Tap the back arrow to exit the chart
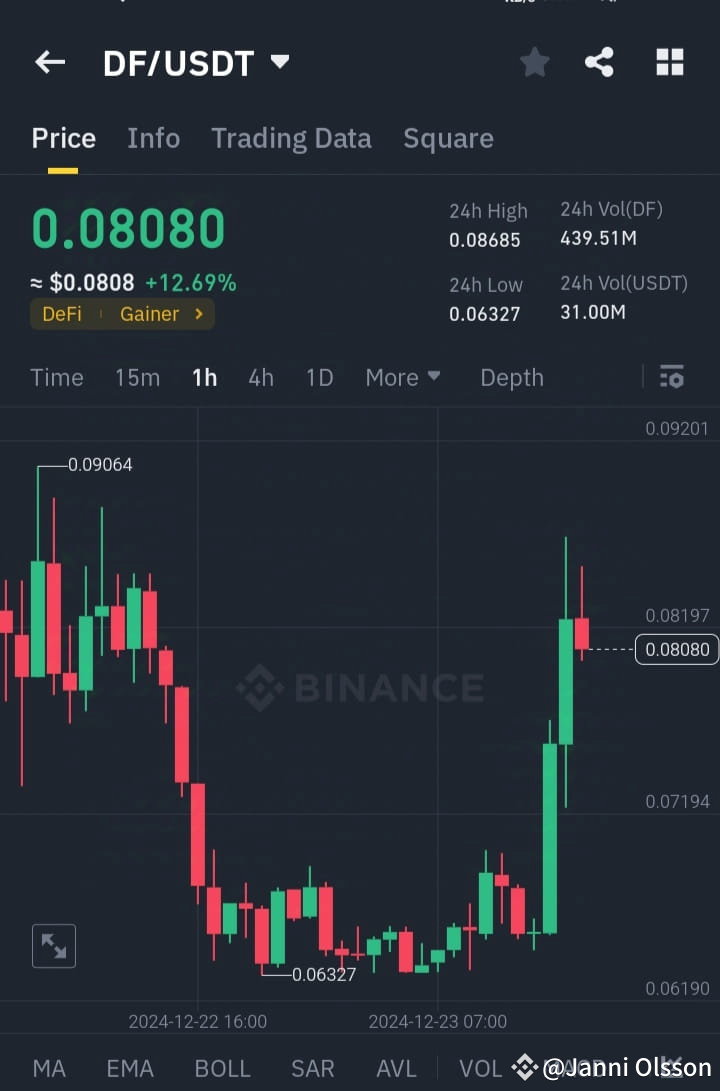Image resolution: width=720 pixels, height=1091 pixels. (x=49, y=62)
